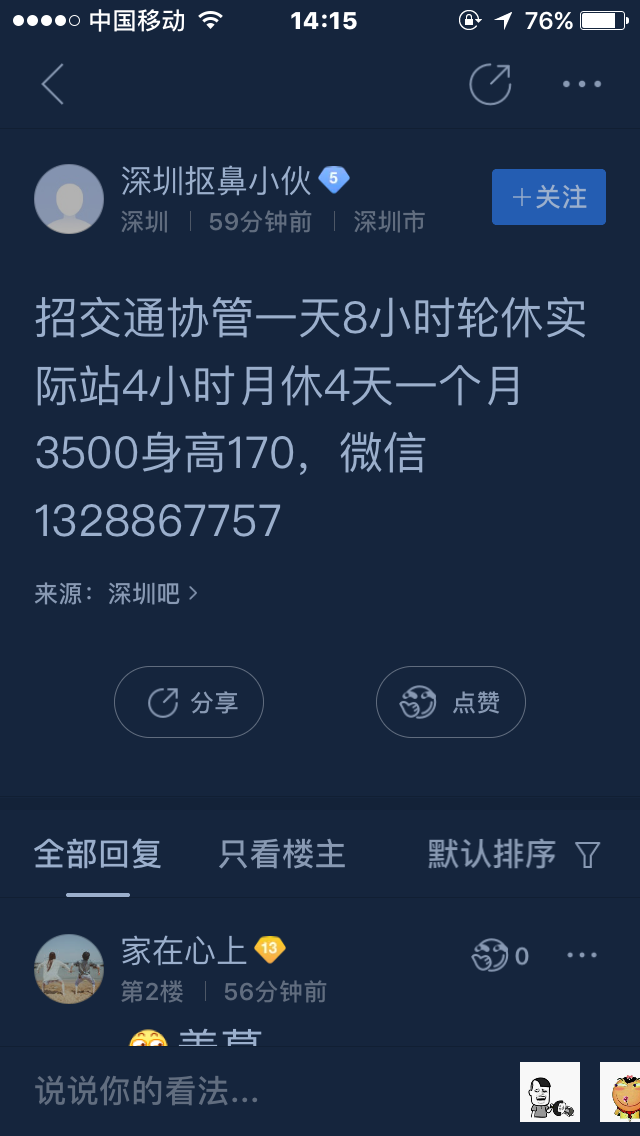The image size is (640, 1136).
Task: Open more options on 家在心上's reply
Action: [582, 956]
